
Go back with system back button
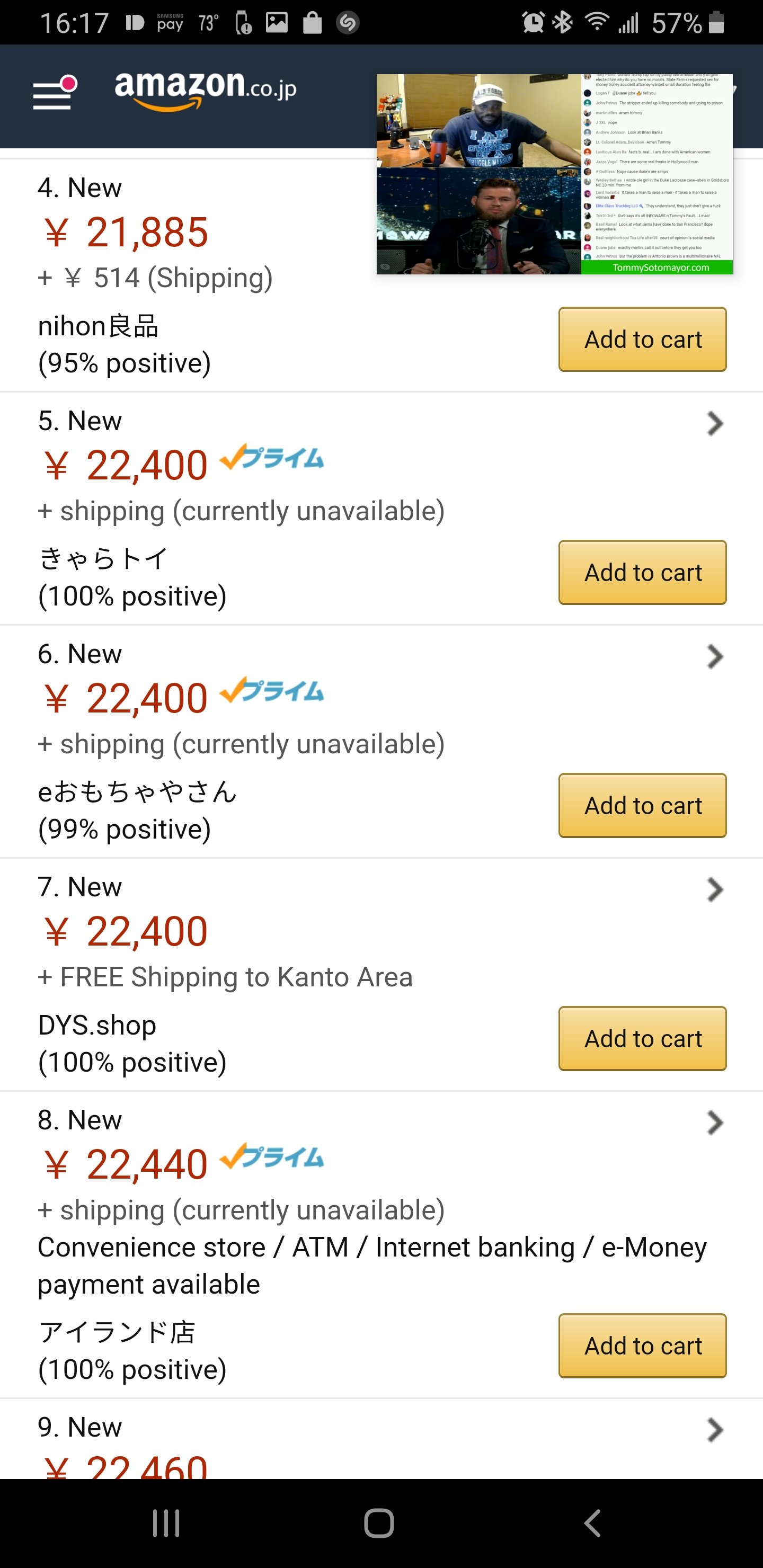(x=592, y=1524)
